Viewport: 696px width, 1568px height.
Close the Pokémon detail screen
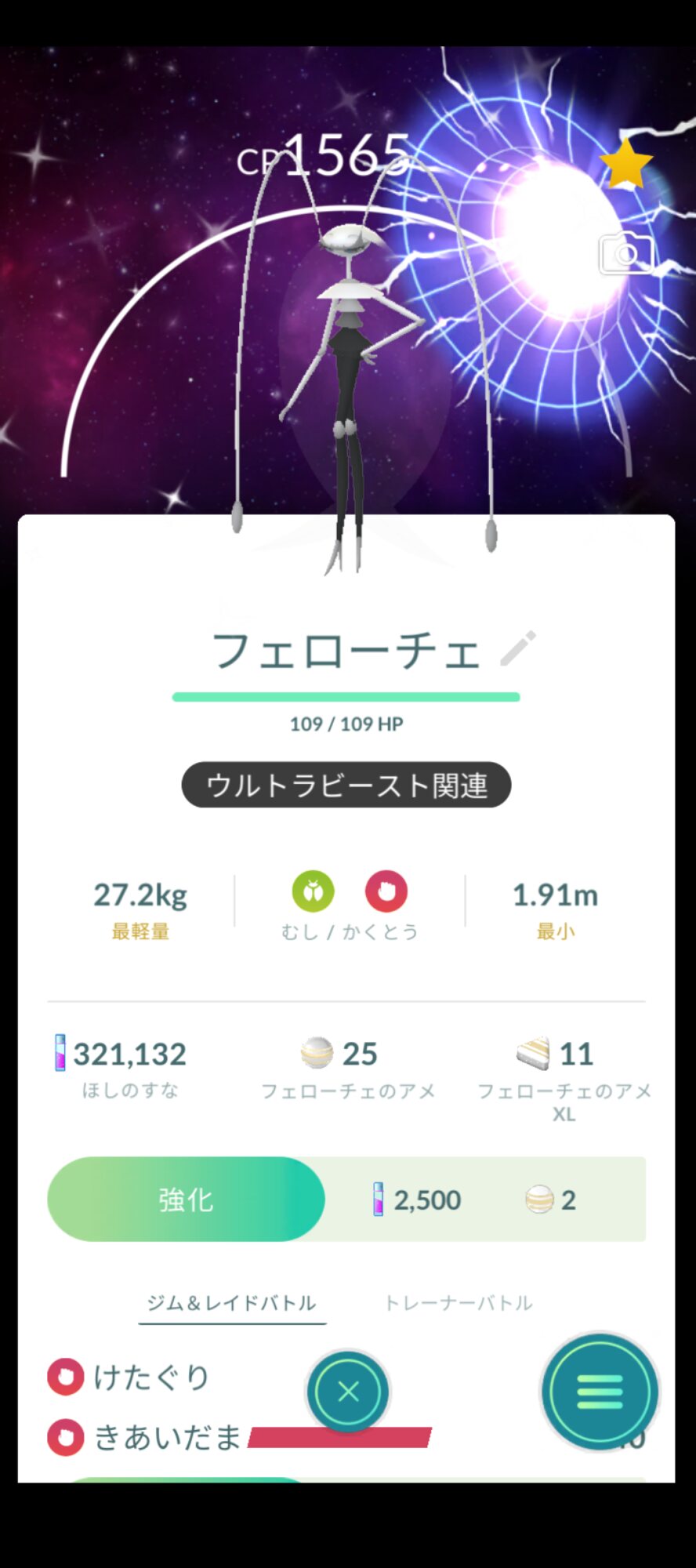point(348,1392)
